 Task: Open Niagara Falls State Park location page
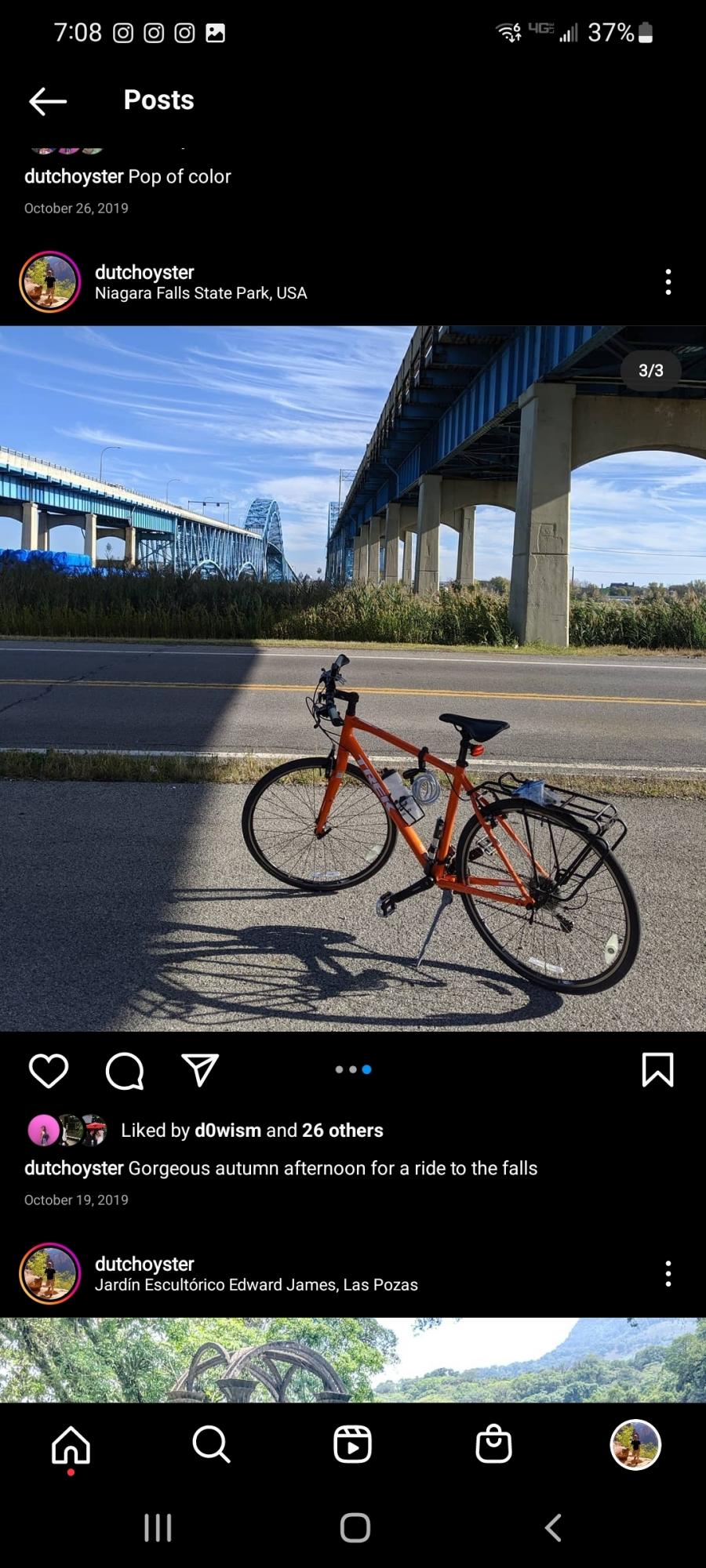[x=202, y=293]
